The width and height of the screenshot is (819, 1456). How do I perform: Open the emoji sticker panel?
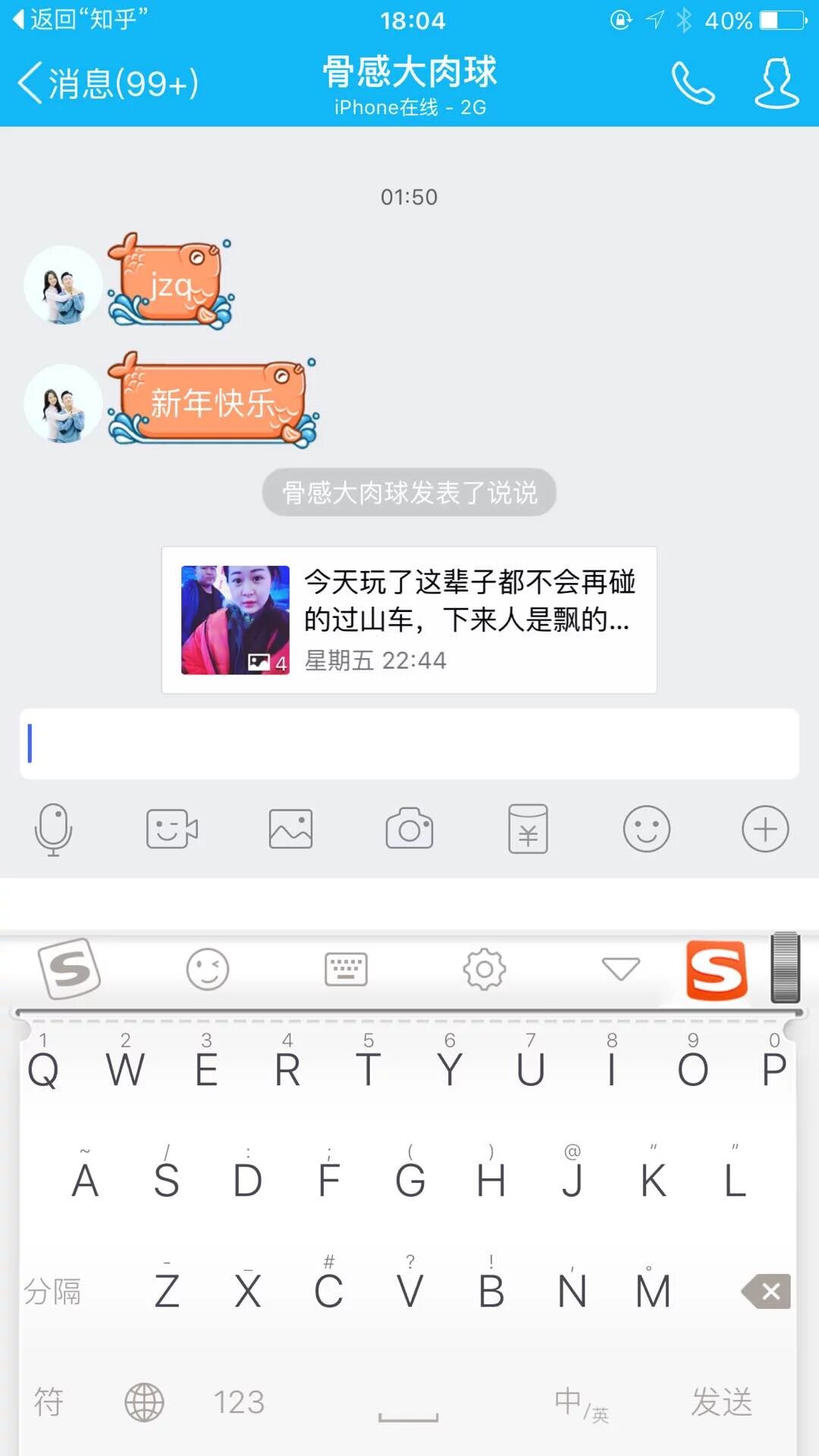click(646, 830)
